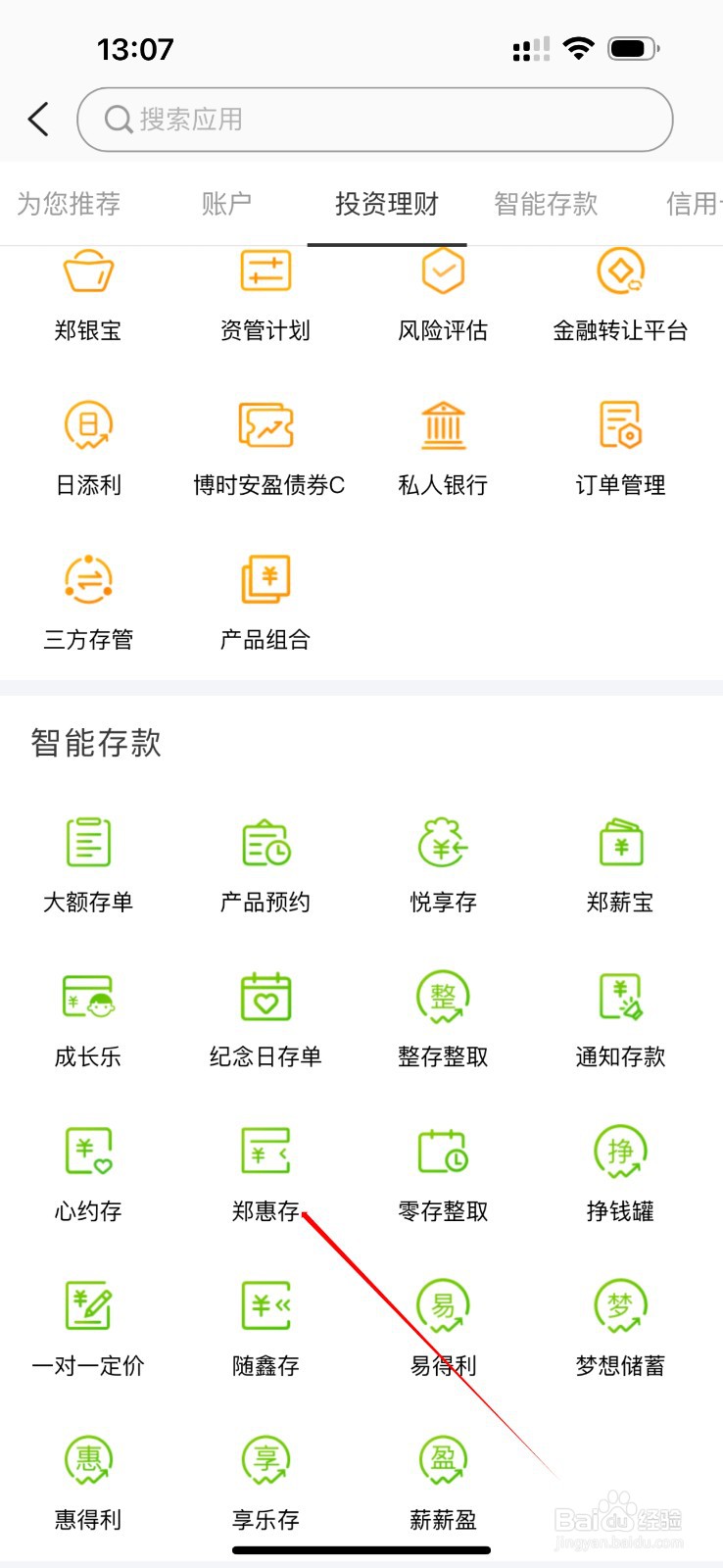Open 风险评估
This screenshot has width=723, height=1568.
(x=443, y=296)
